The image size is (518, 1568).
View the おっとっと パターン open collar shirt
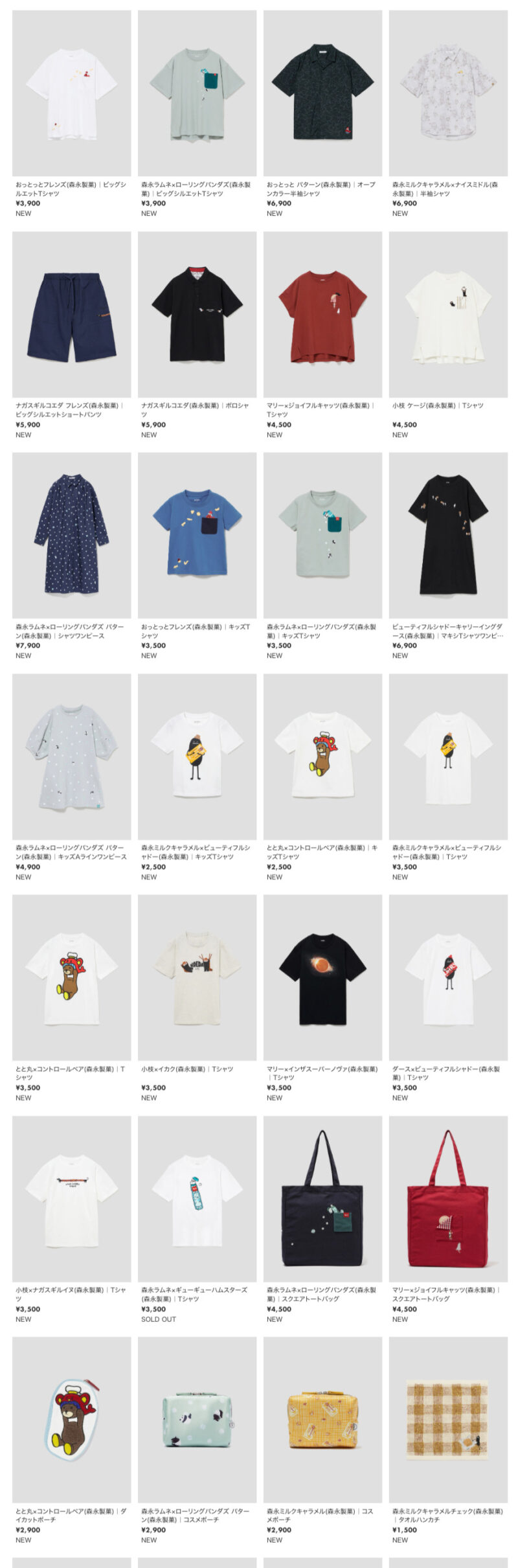(x=322, y=93)
